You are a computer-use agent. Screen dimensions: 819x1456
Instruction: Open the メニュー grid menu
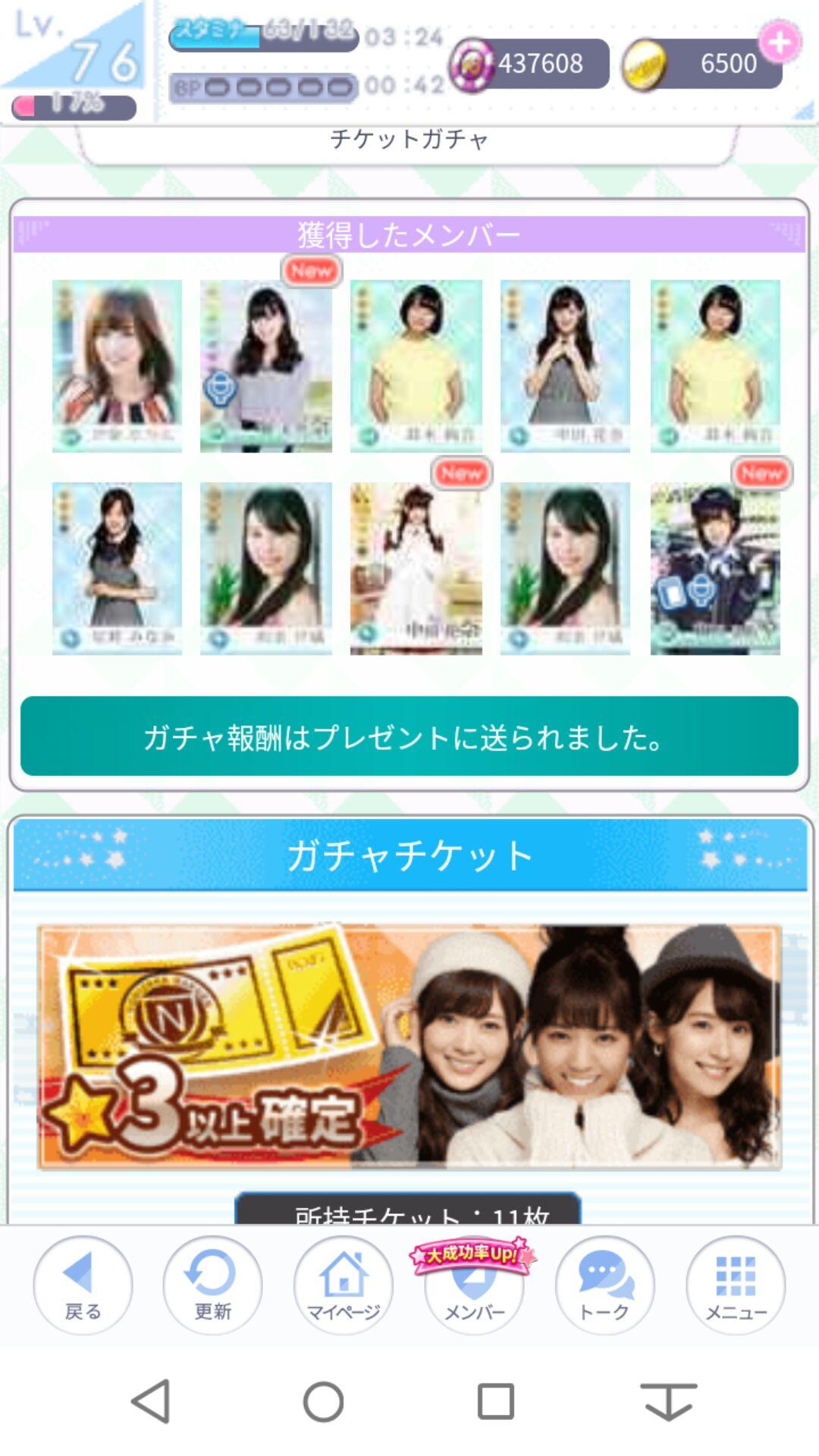click(x=736, y=1285)
